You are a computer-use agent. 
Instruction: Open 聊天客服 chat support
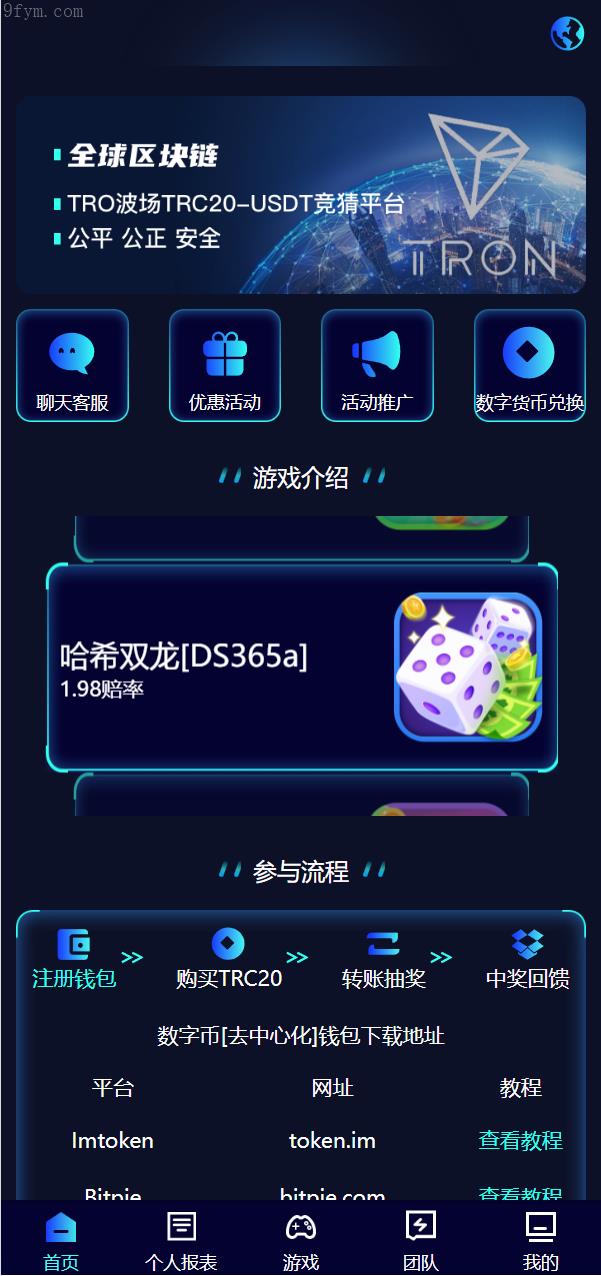[72, 365]
